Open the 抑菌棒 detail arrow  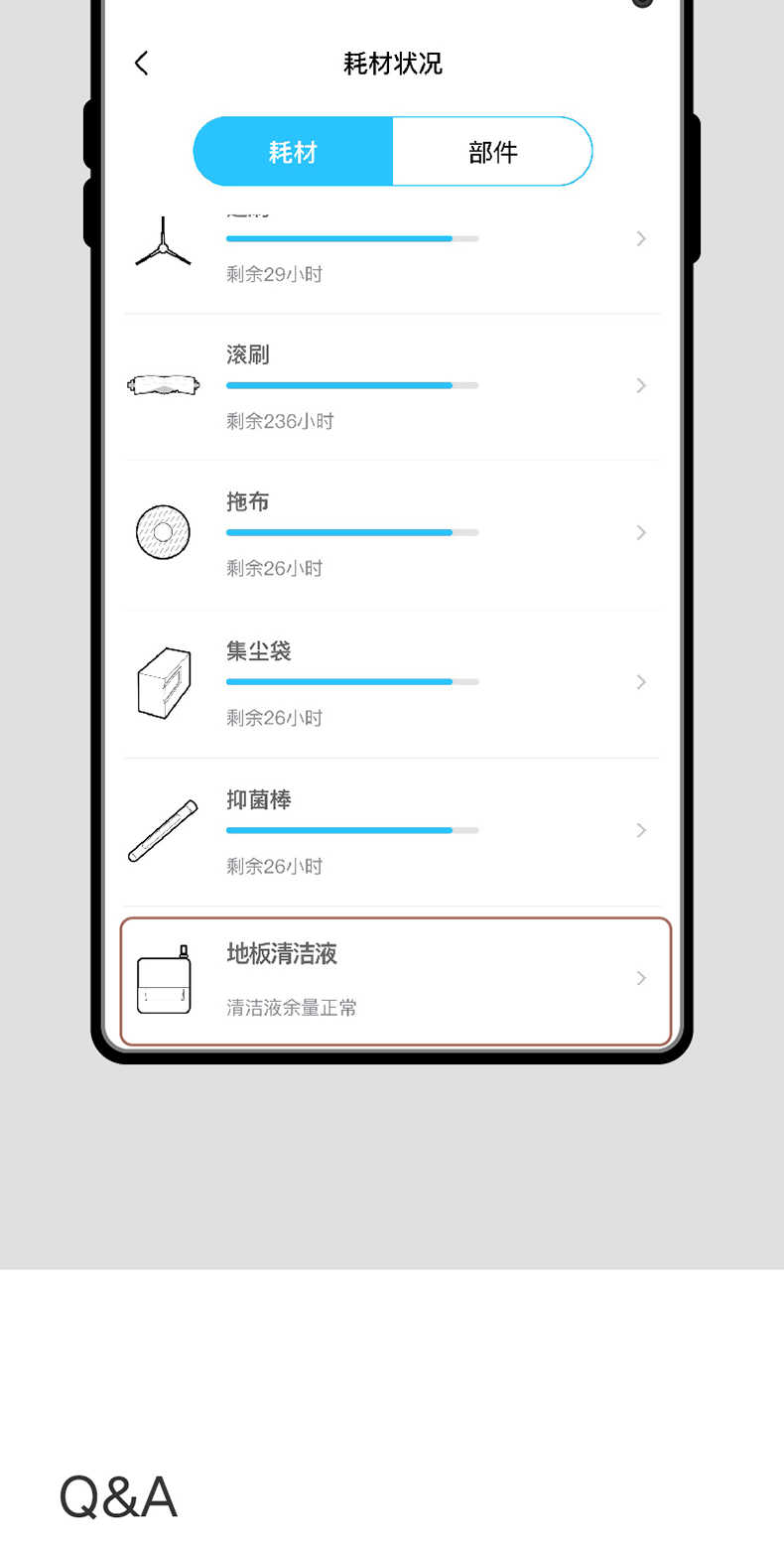click(x=640, y=829)
